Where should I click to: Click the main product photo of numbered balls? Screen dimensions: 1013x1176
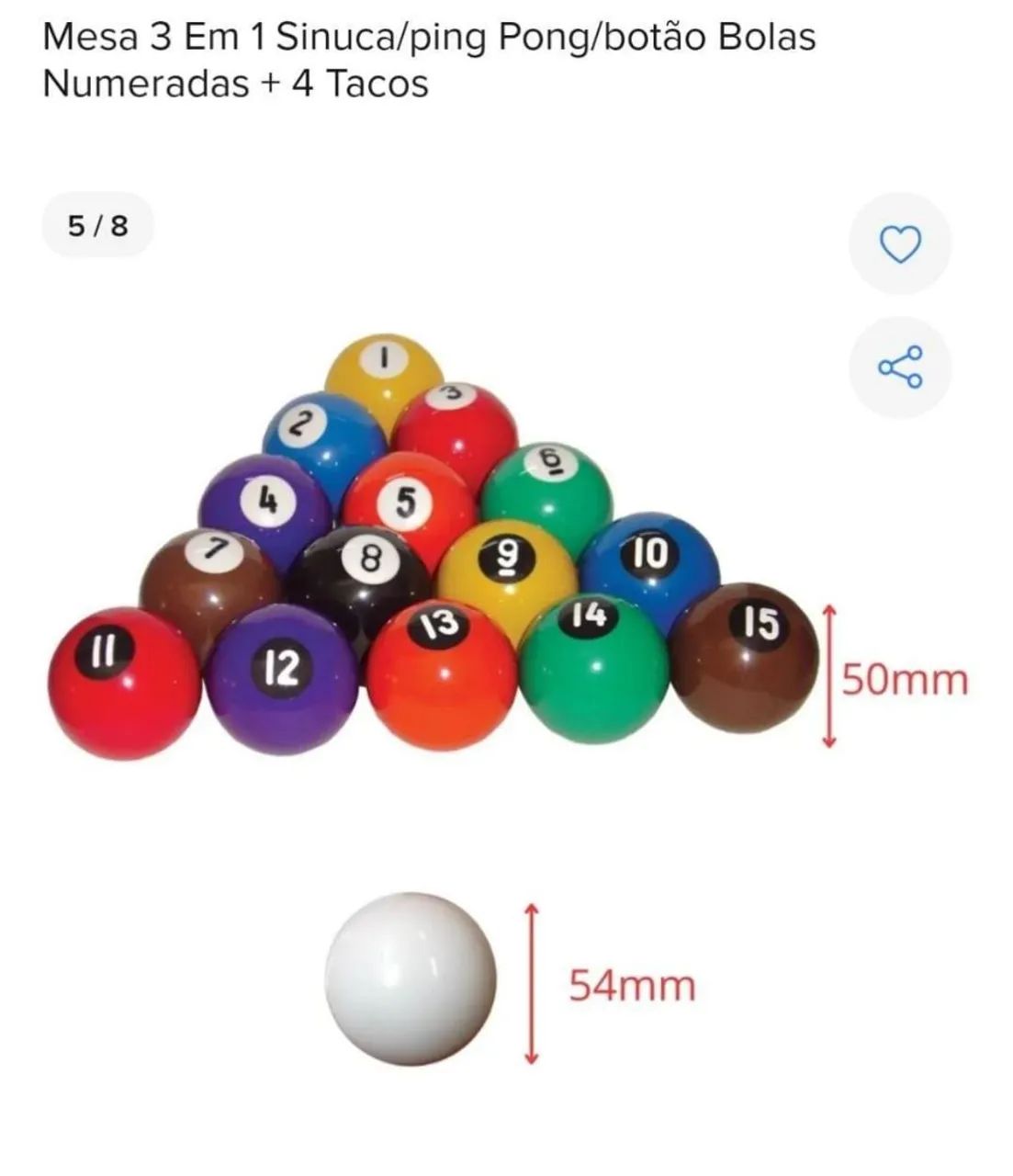pos(432,542)
